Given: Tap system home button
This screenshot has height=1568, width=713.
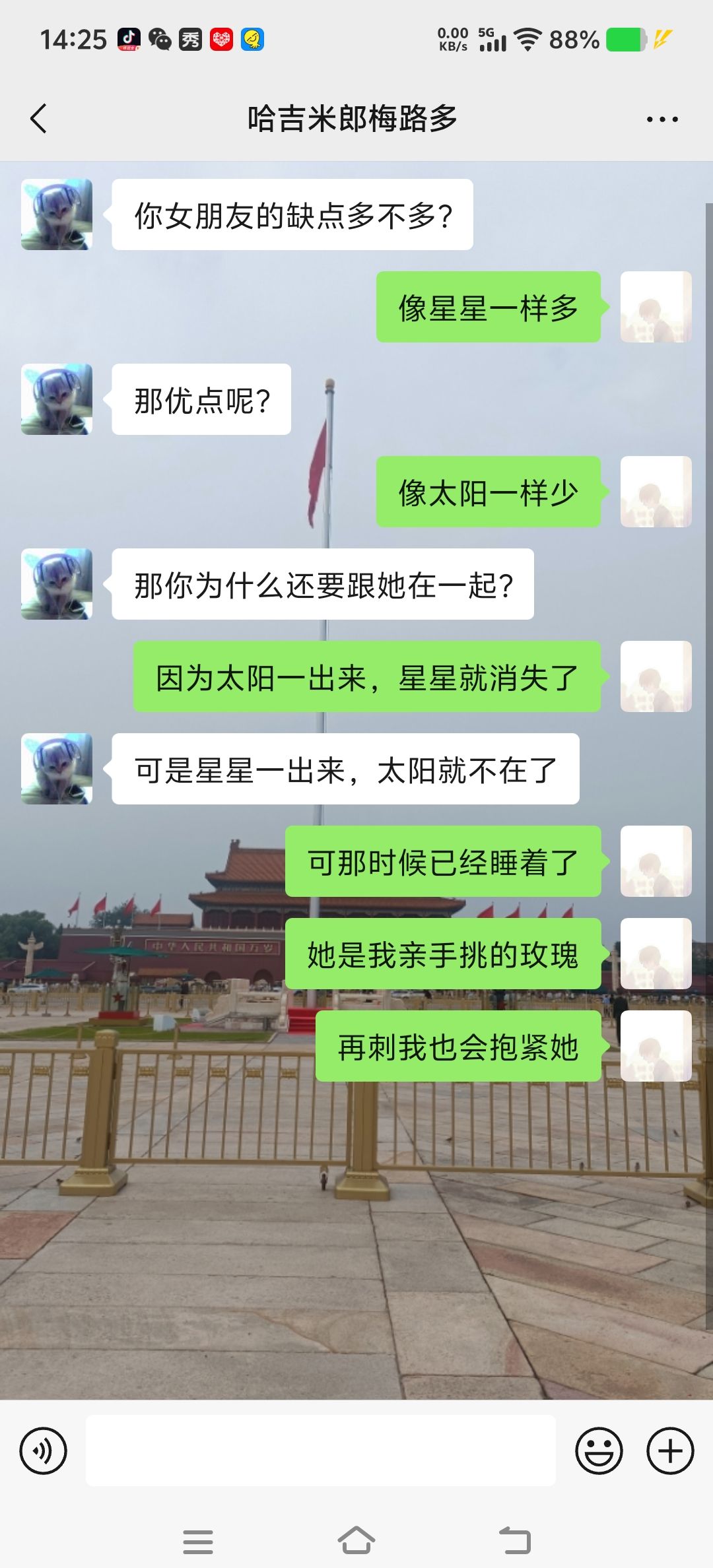Looking at the screenshot, I should coord(356,1542).
